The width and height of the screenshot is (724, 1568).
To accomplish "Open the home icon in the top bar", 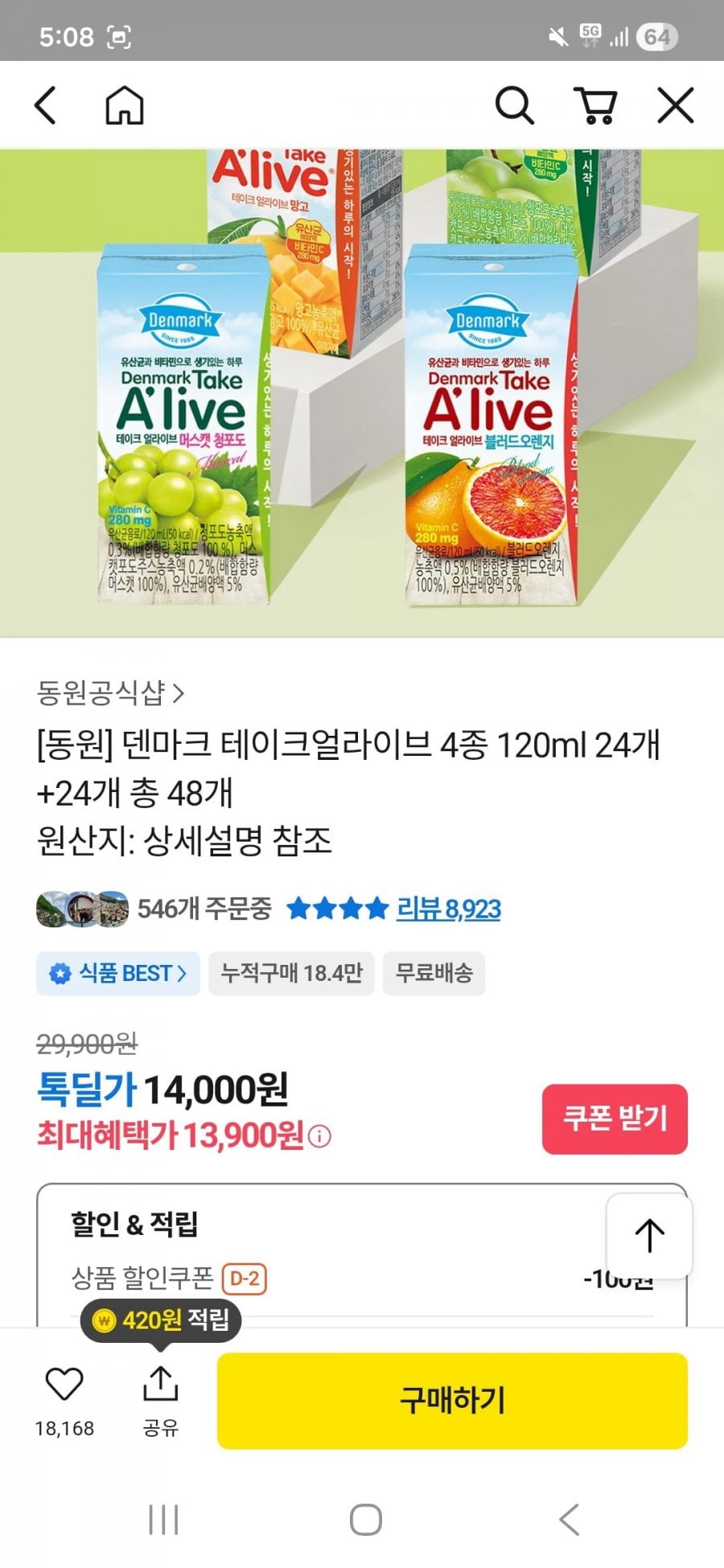I will pos(125,105).
